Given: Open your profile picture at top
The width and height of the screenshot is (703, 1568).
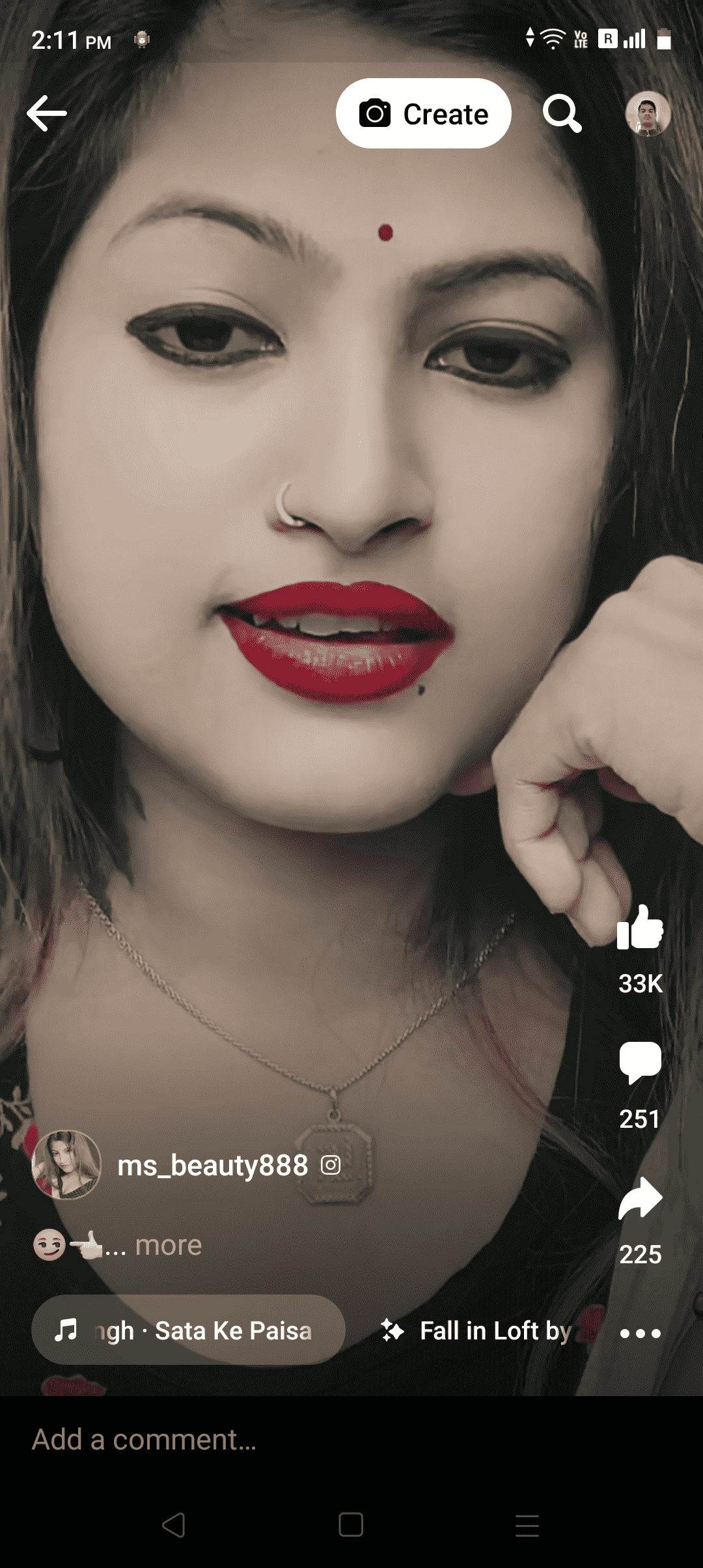Looking at the screenshot, I should (x=648, y=114).
